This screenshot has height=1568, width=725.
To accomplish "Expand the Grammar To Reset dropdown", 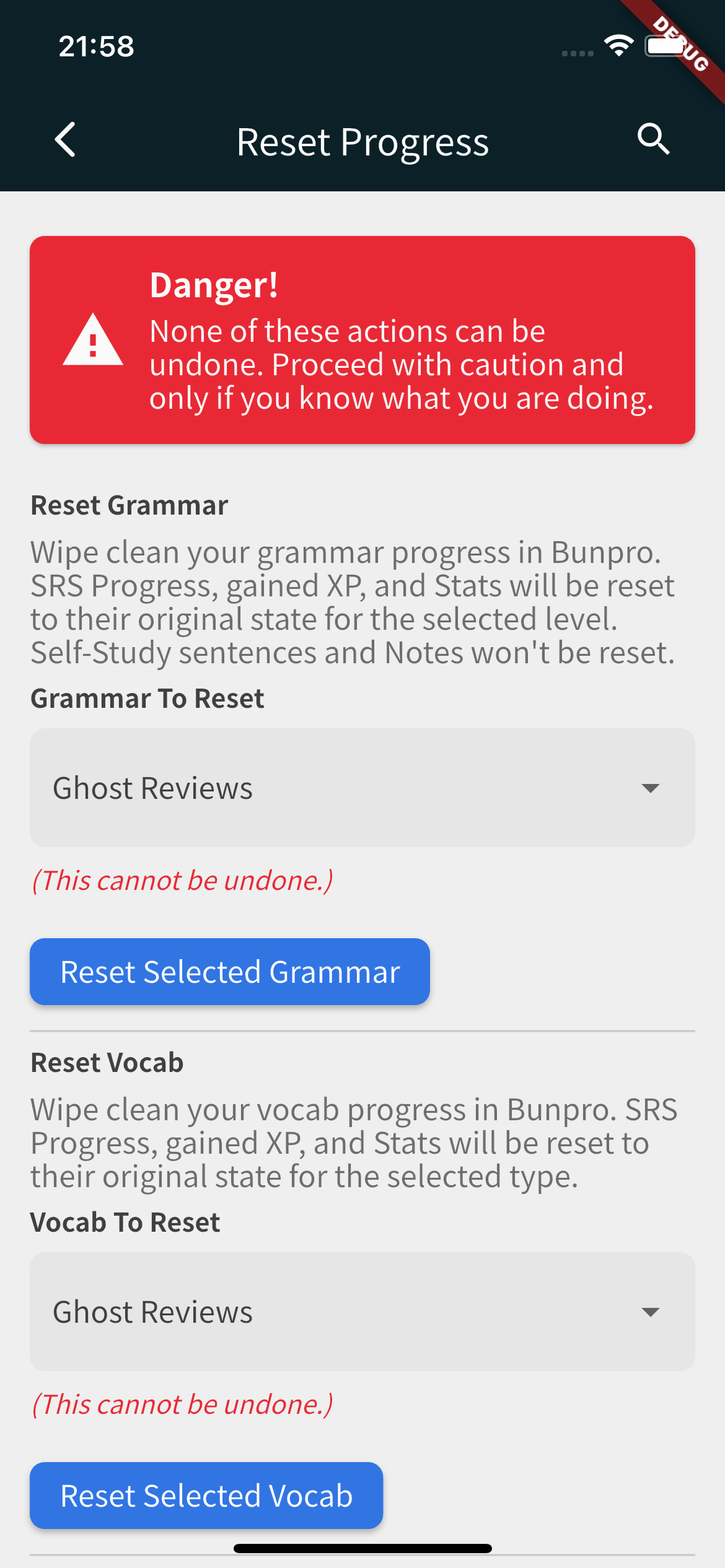I will point(362,788).
